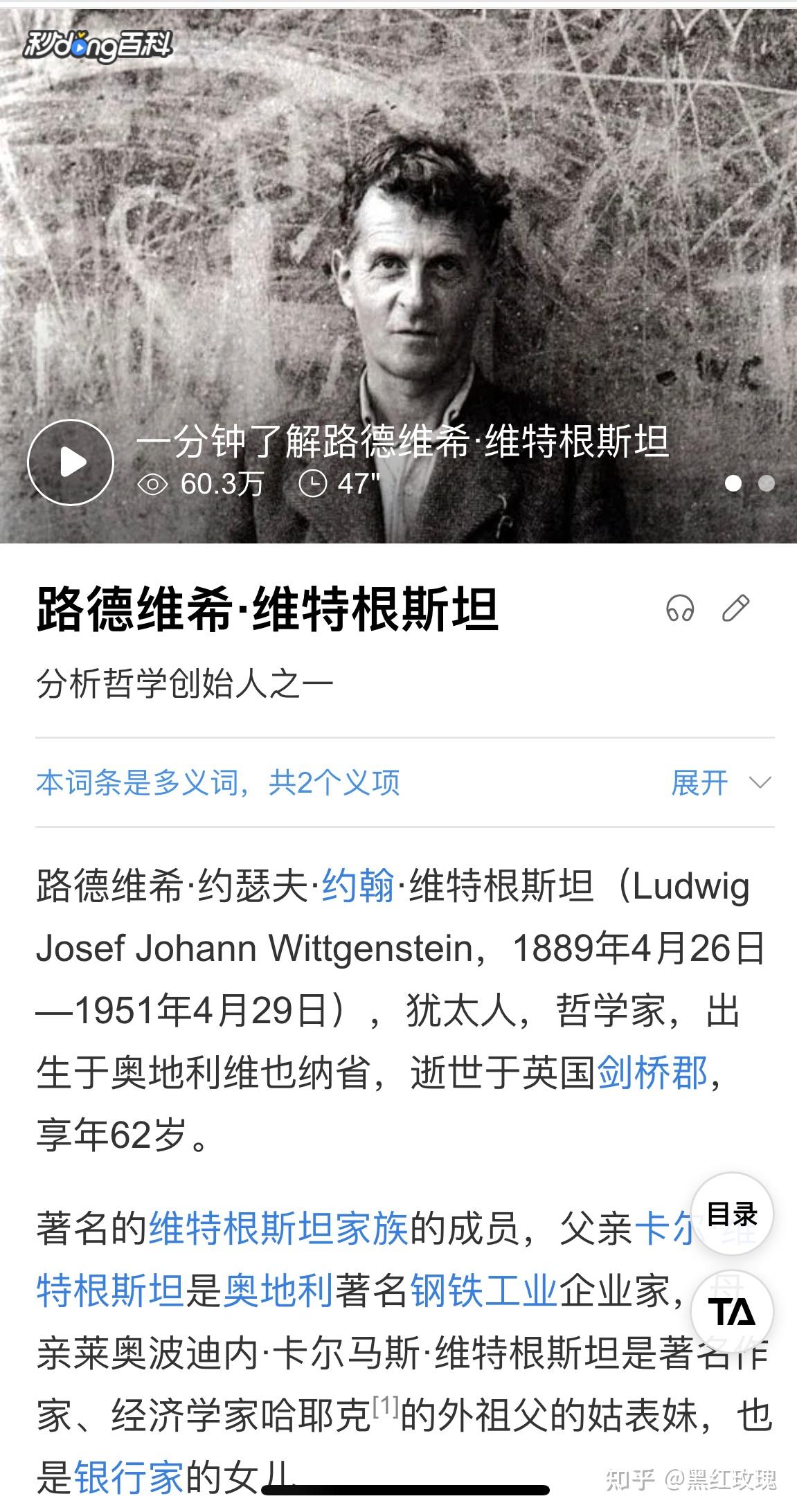Open the 目录 table of contents
Image resolution: width=797 pixels, height=1512 pixels.
(x=732, y=1215)
